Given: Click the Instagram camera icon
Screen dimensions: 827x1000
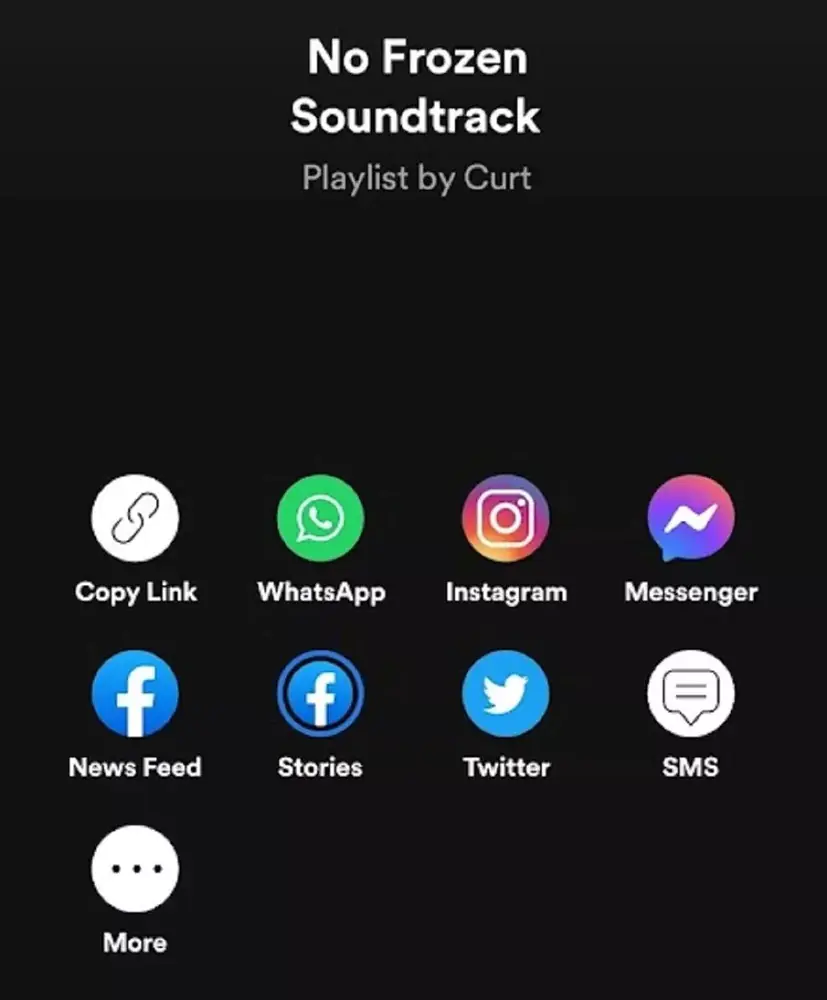Looking at the screenshot, I should coord(506,517).
